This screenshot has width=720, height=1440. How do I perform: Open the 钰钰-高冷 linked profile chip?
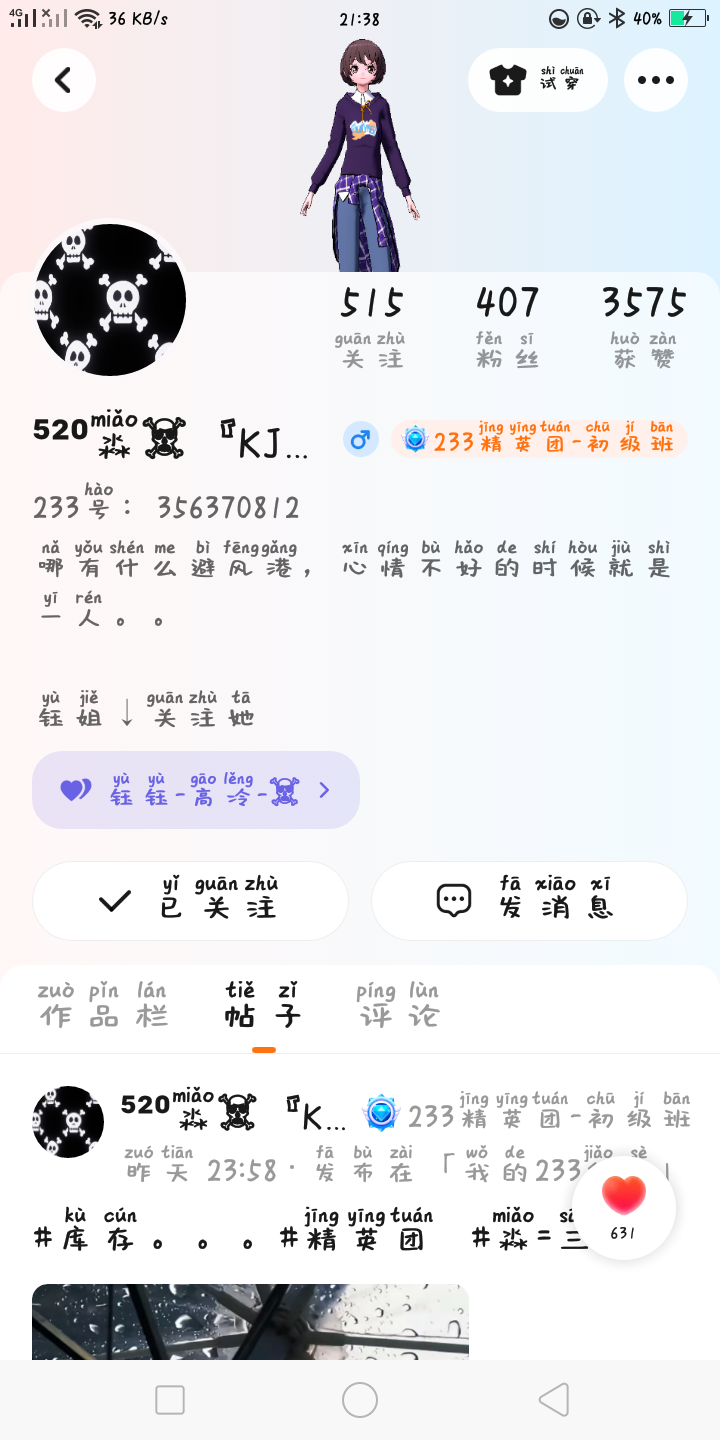click(195, 790)
